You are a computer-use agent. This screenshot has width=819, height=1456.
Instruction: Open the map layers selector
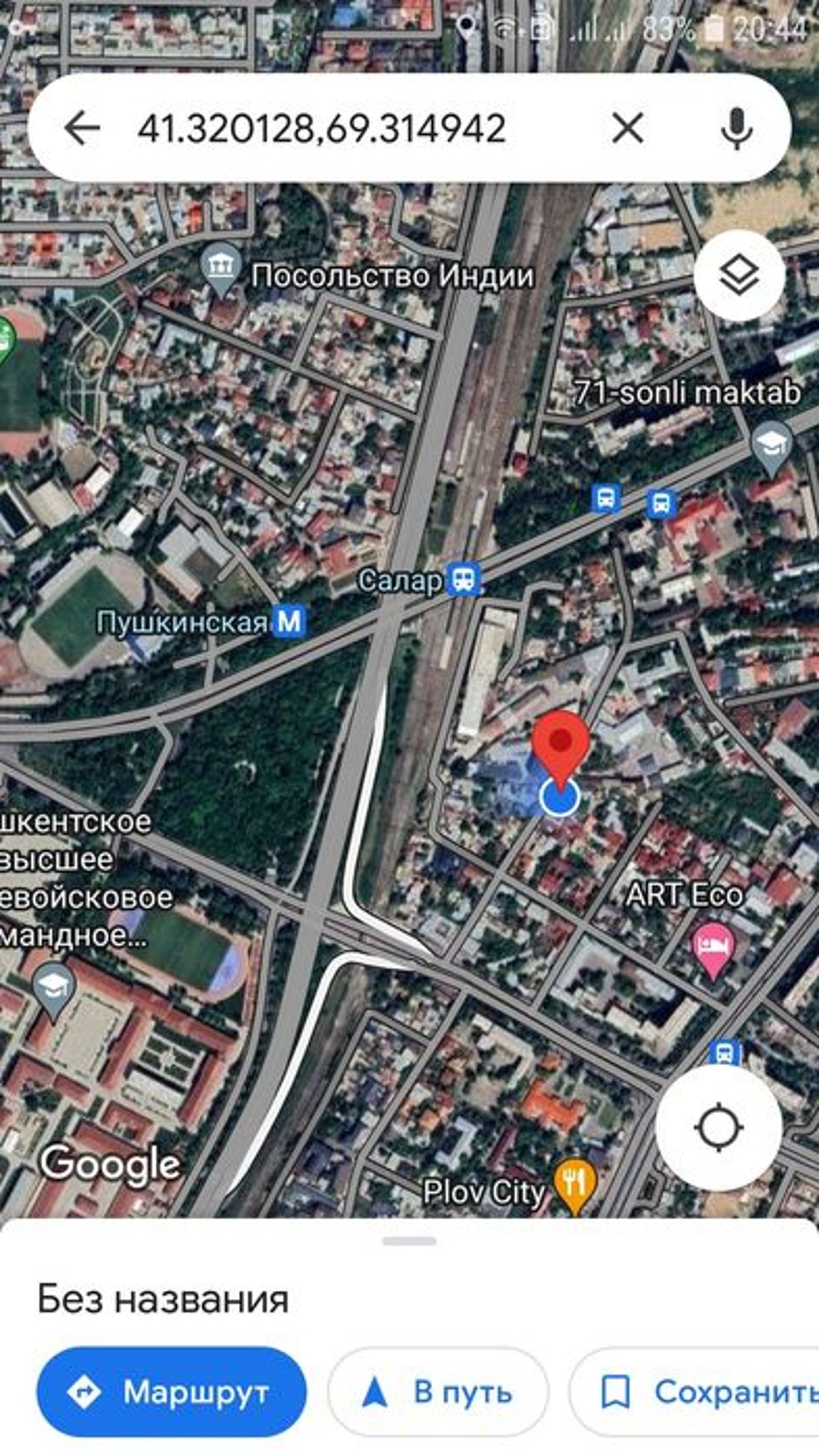pos(739,276)
